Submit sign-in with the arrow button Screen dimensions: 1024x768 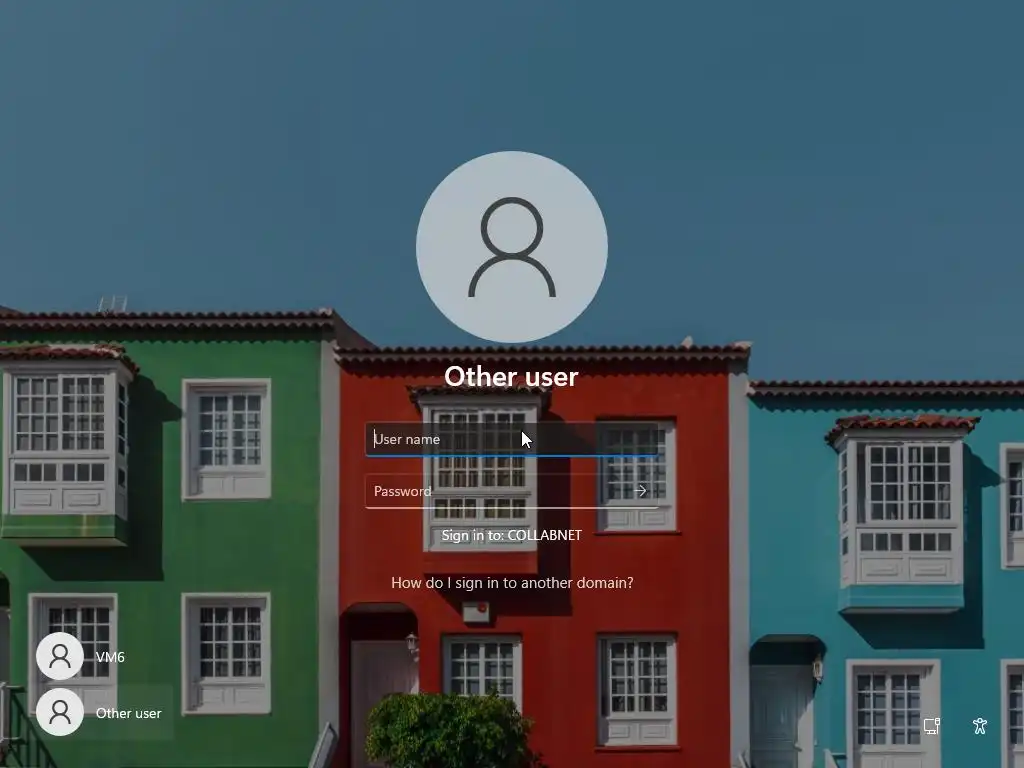point(641,491)
